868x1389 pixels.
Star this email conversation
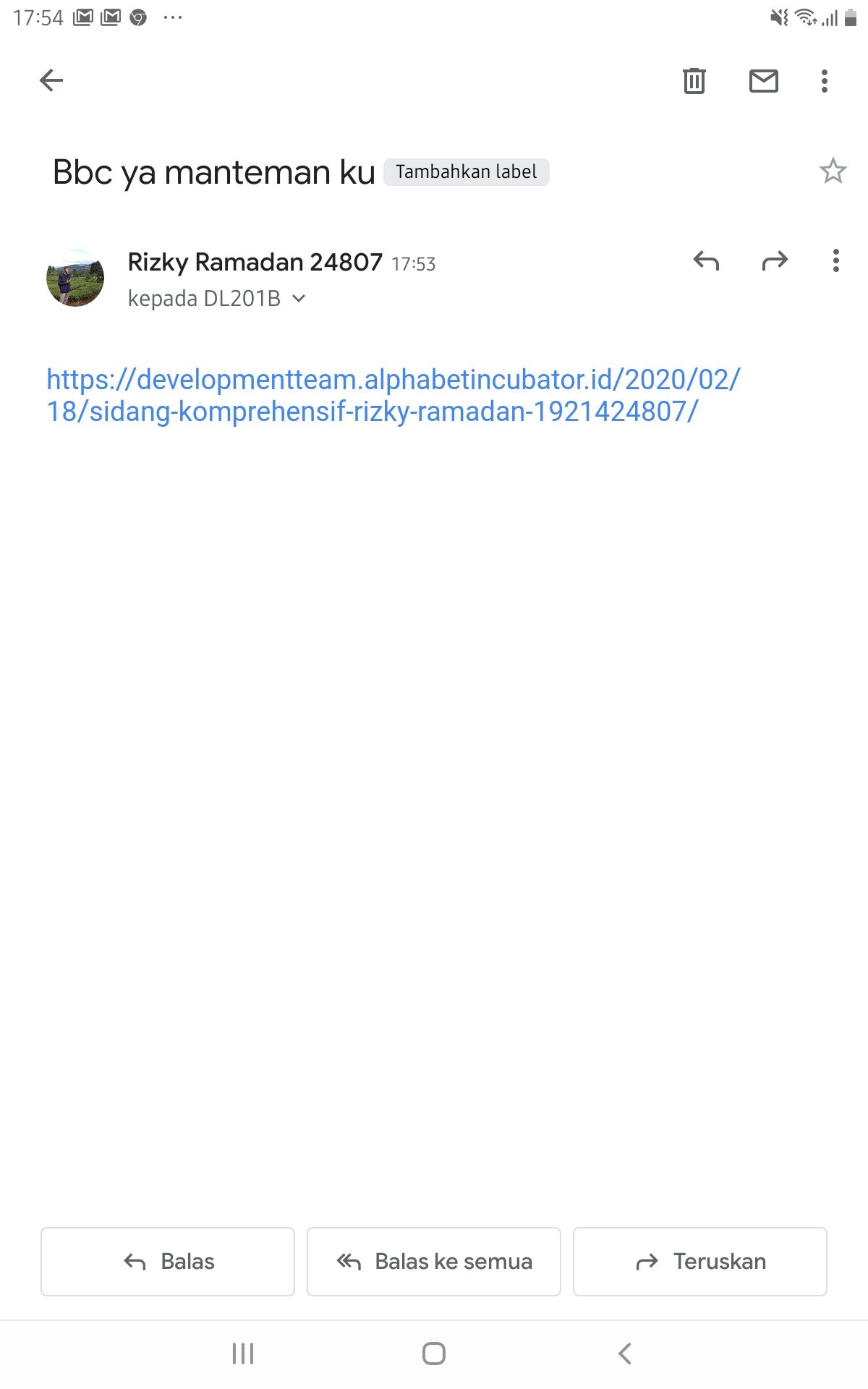pyautogui.click(x=833, y=171)
